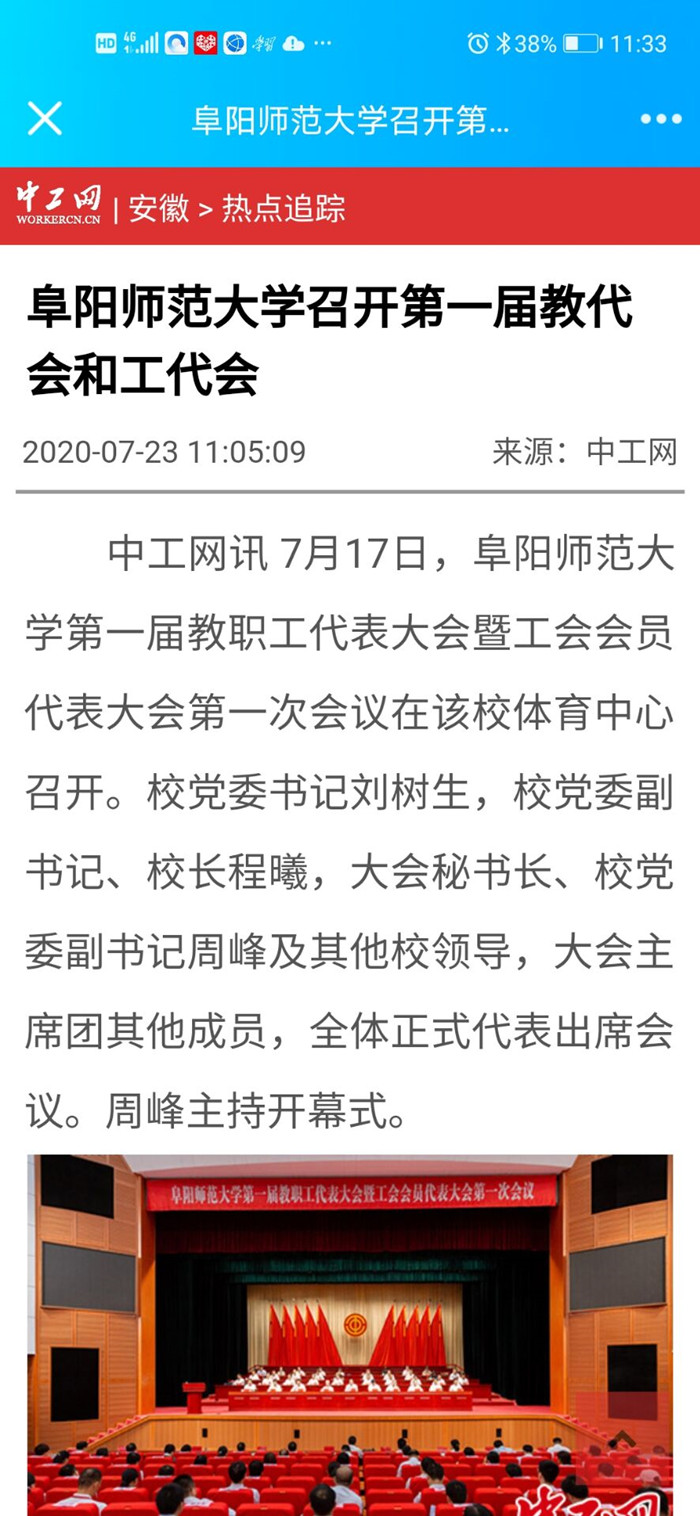Open the three-dot more options menu
This screenshot has height=1516, width=700.
pyautogui.click(x=660, y=120)
